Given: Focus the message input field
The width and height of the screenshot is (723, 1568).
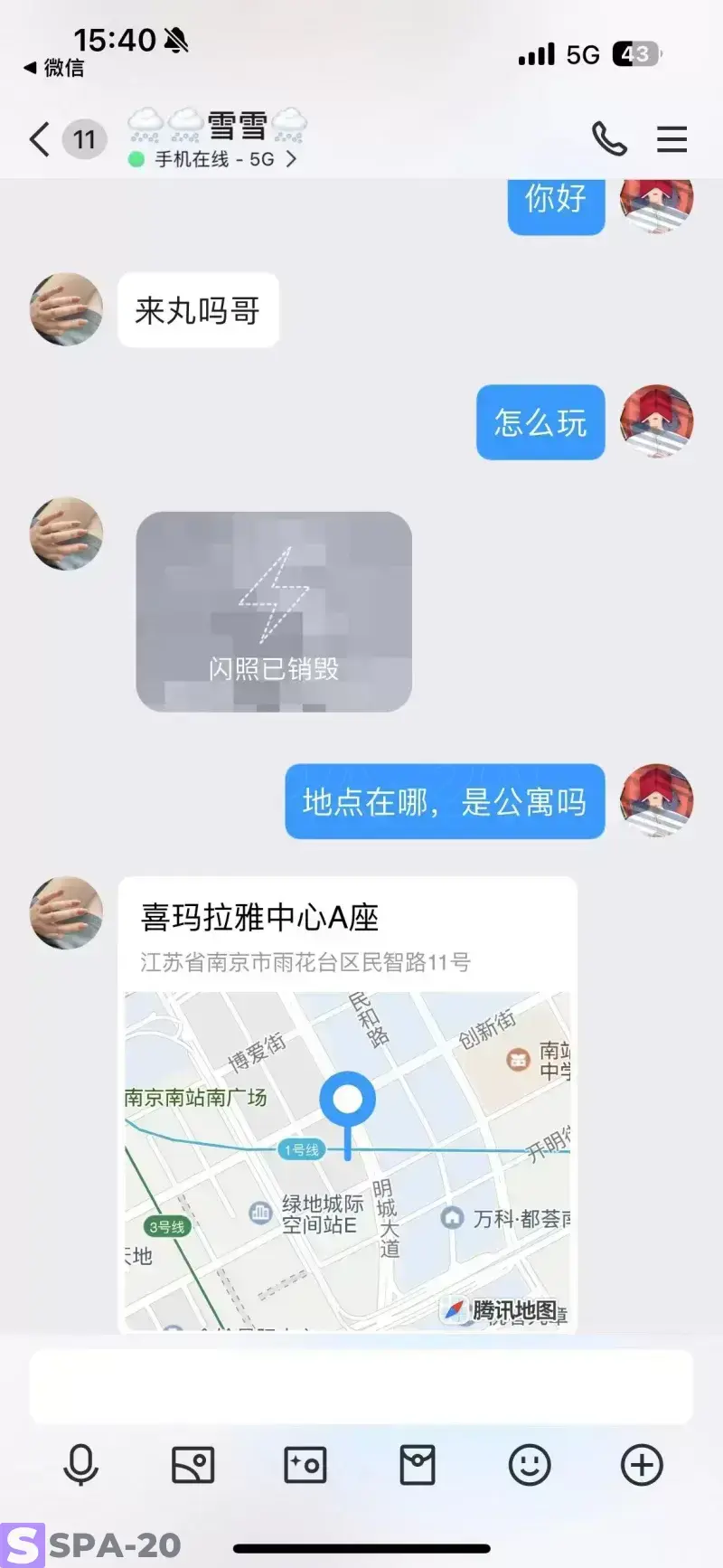Looking at the screenshot, I should point(361,1386).
